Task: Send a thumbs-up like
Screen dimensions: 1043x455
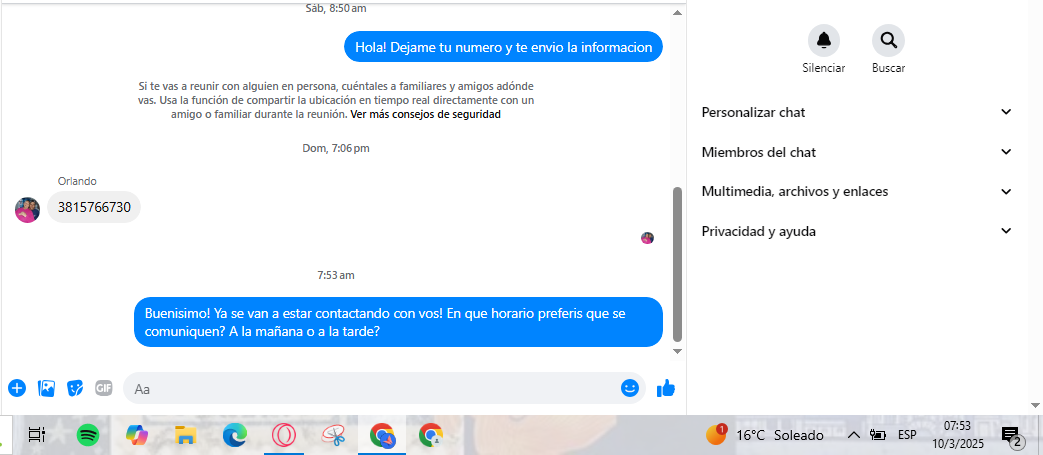Action: pyautogui.click(x=666, y=388)
